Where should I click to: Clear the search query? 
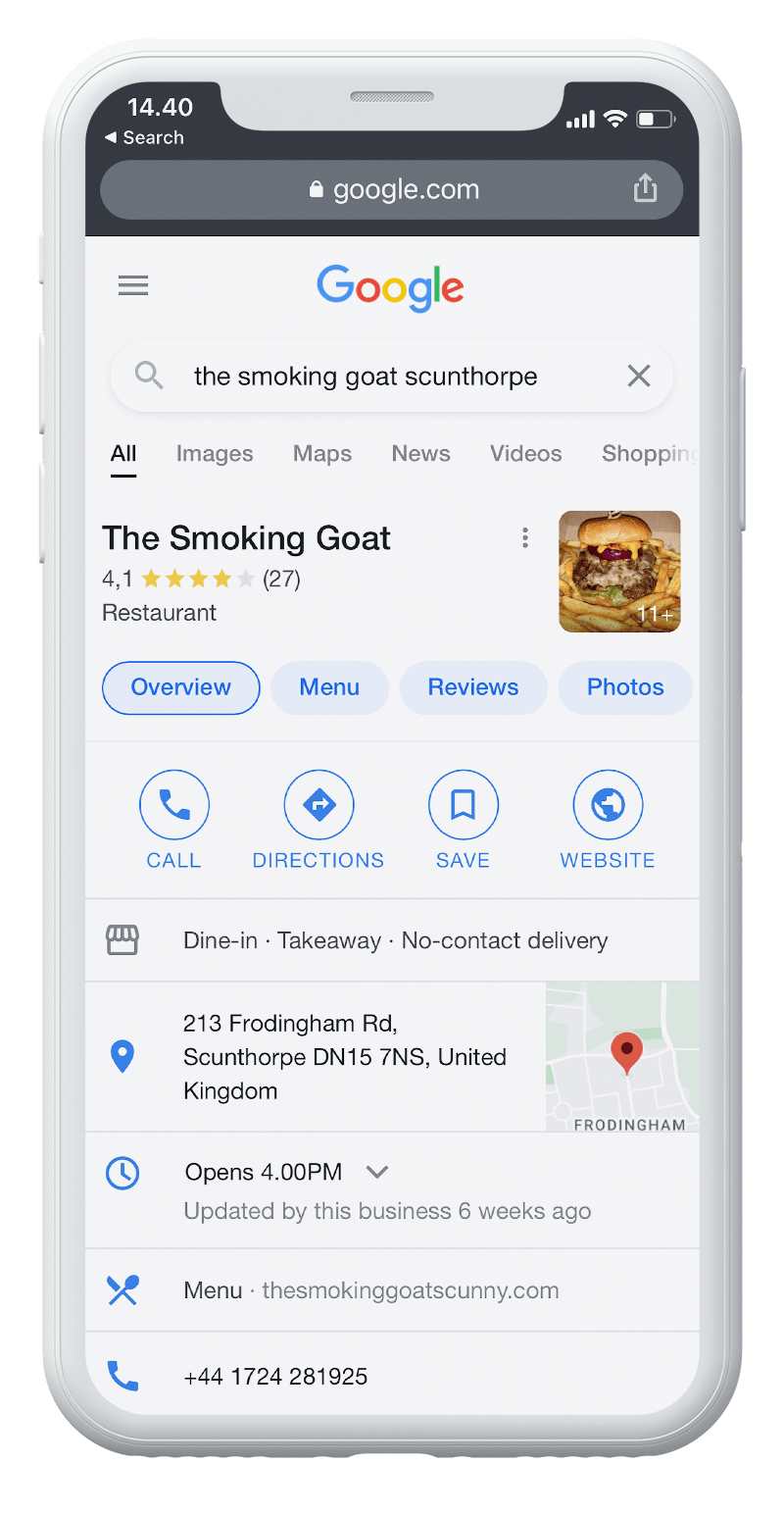pos(639,376)
